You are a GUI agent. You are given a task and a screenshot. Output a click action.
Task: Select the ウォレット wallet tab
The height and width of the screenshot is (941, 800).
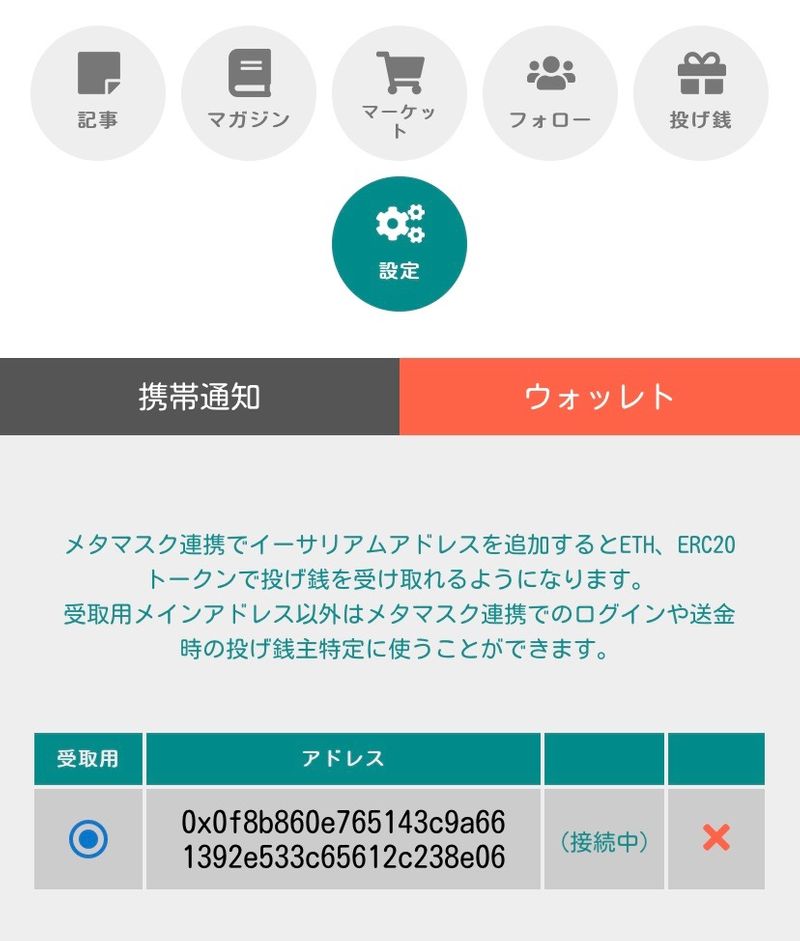599,397
